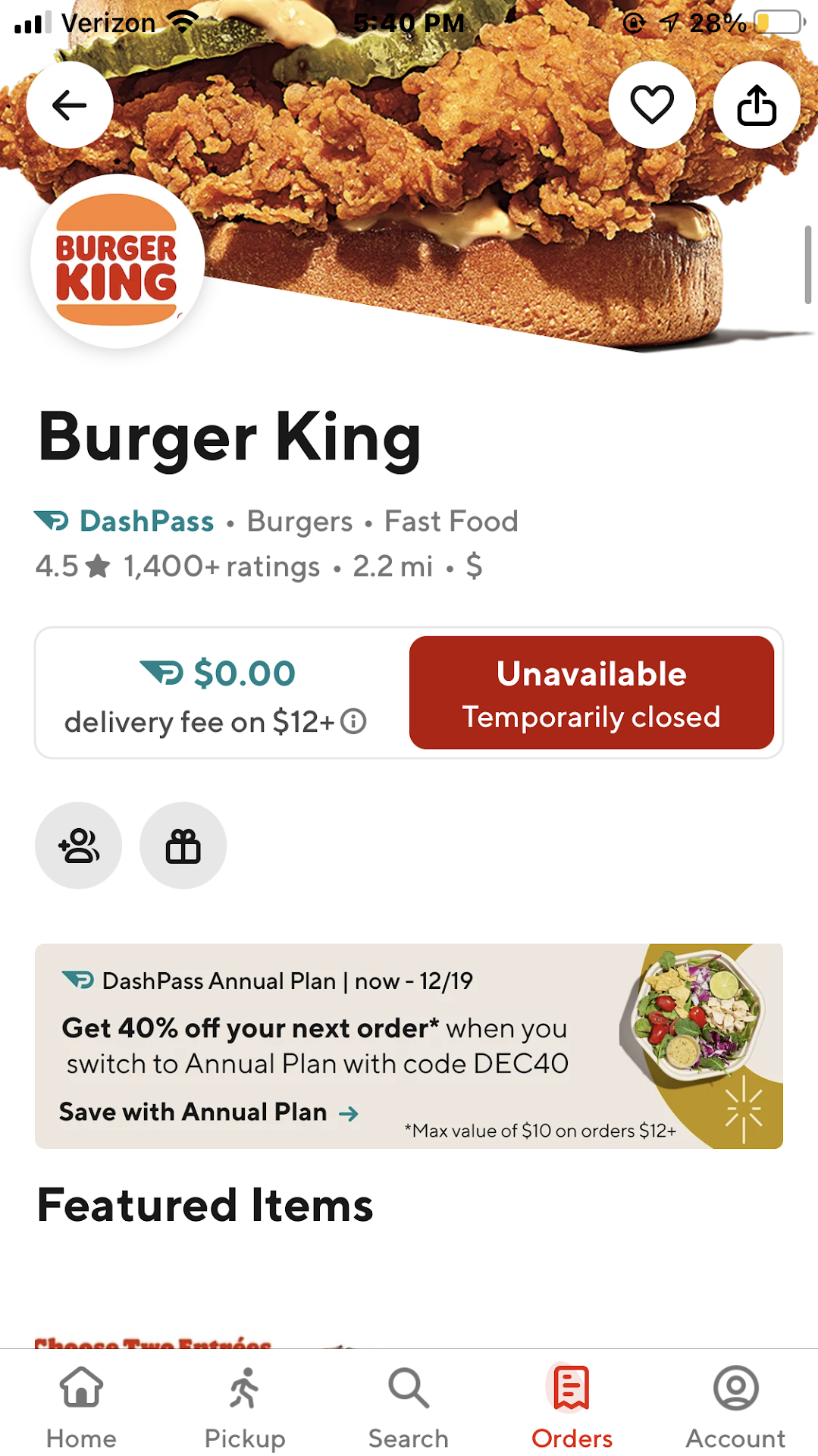Start a group order
Screen dimensions: 818x1456
(79, 846)
